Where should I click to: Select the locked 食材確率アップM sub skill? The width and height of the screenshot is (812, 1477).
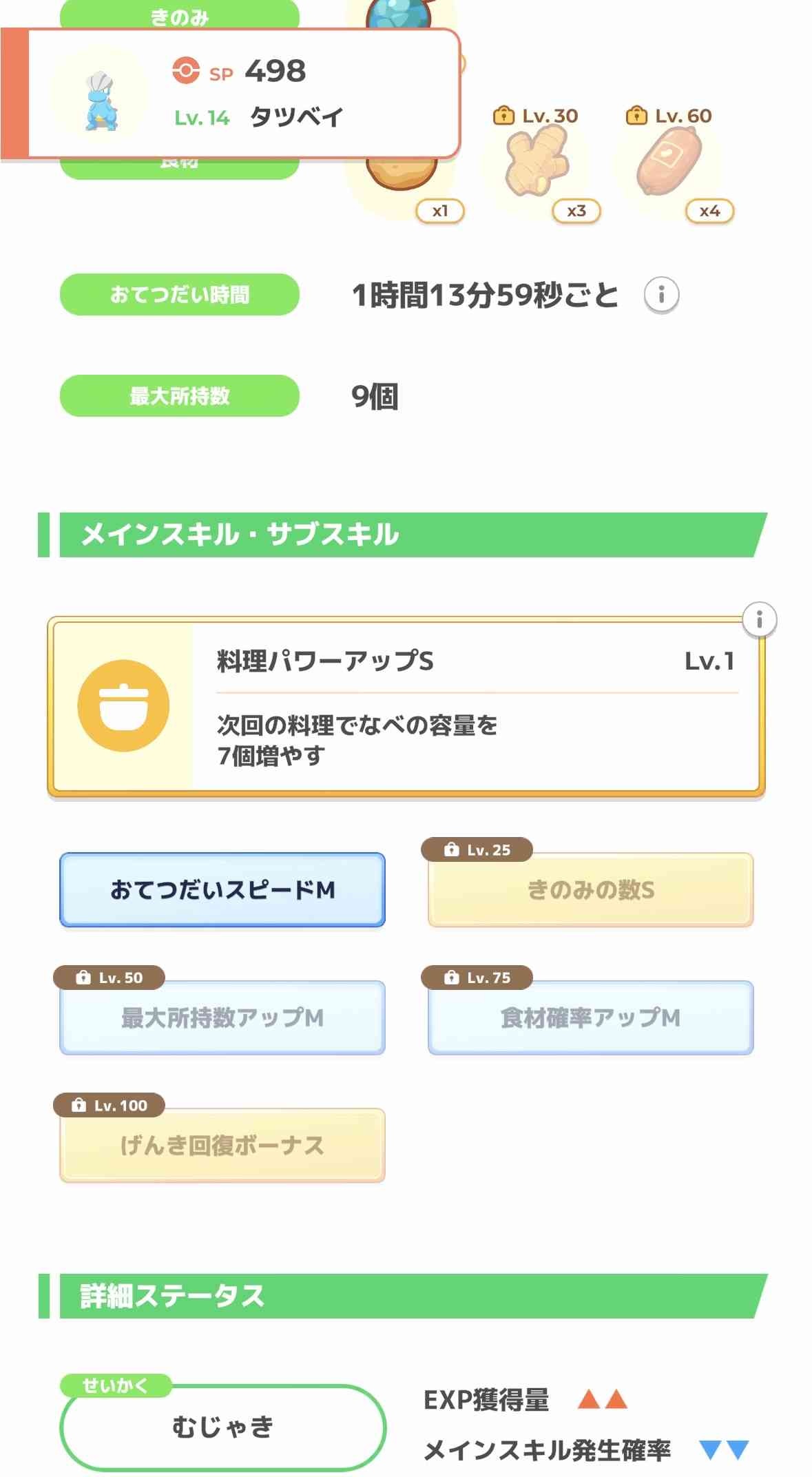[590, 1018]
